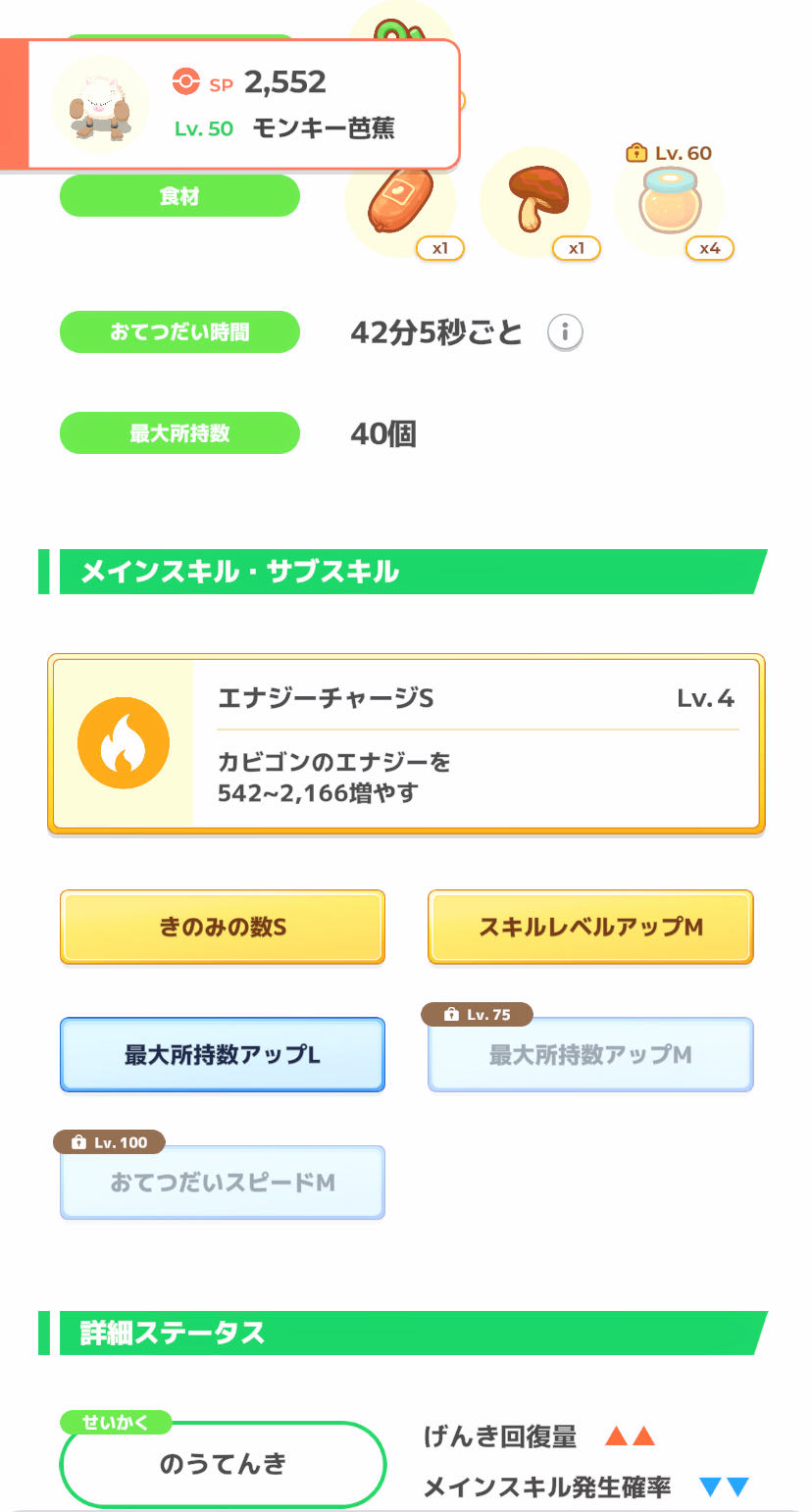The height and width of the screenshot is (1512, 812).
Task: View locked おてつだいスピードM sub skill
Action: coord(223,1183)
